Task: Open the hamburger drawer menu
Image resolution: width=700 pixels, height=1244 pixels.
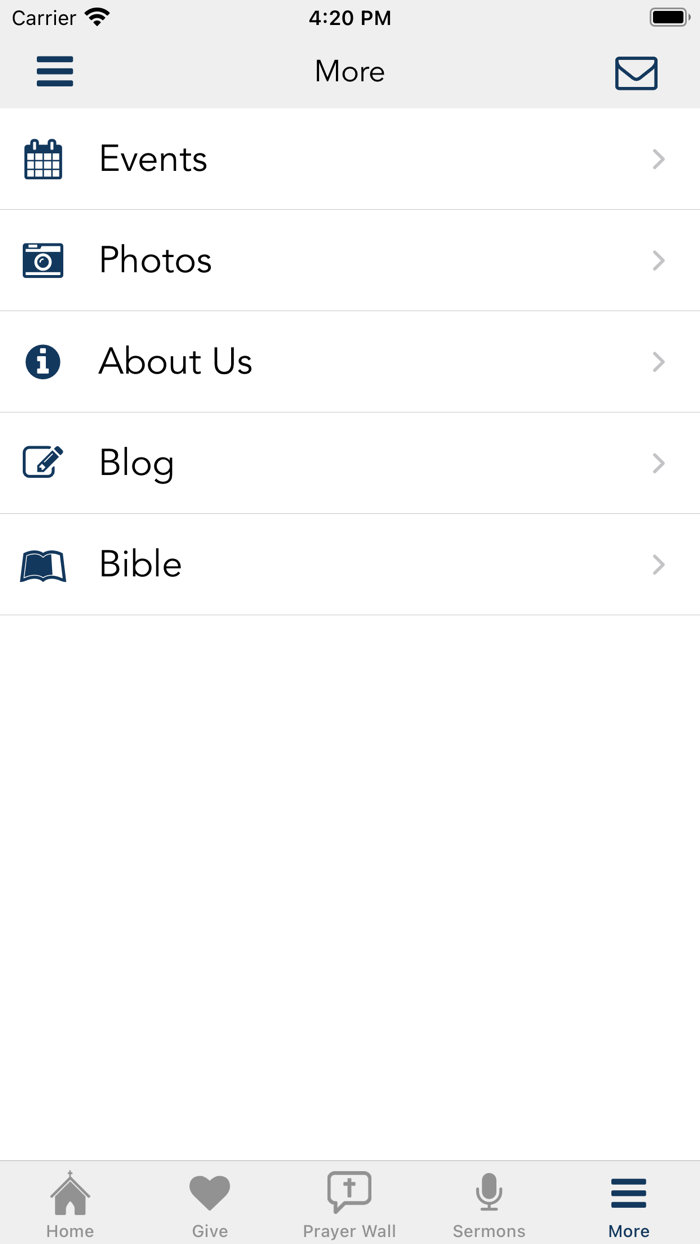Action: coord(55,72)
